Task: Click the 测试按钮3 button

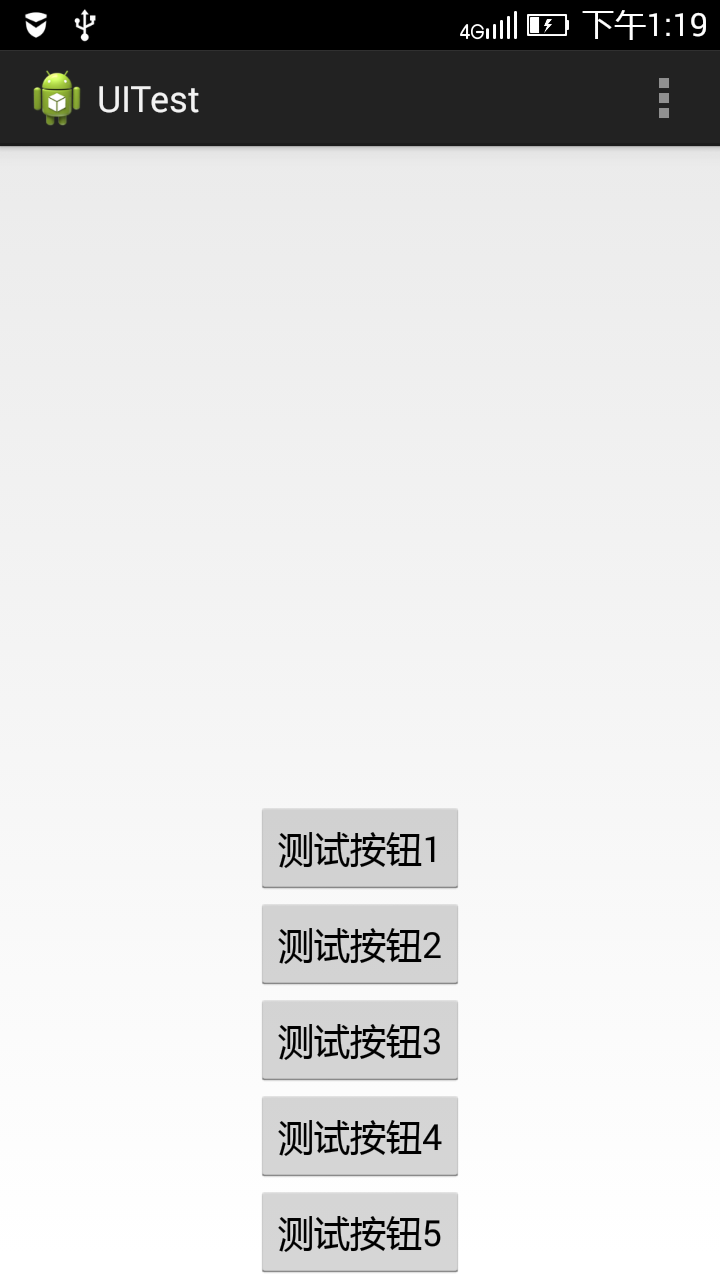Action: click(x=360, y=1040)
